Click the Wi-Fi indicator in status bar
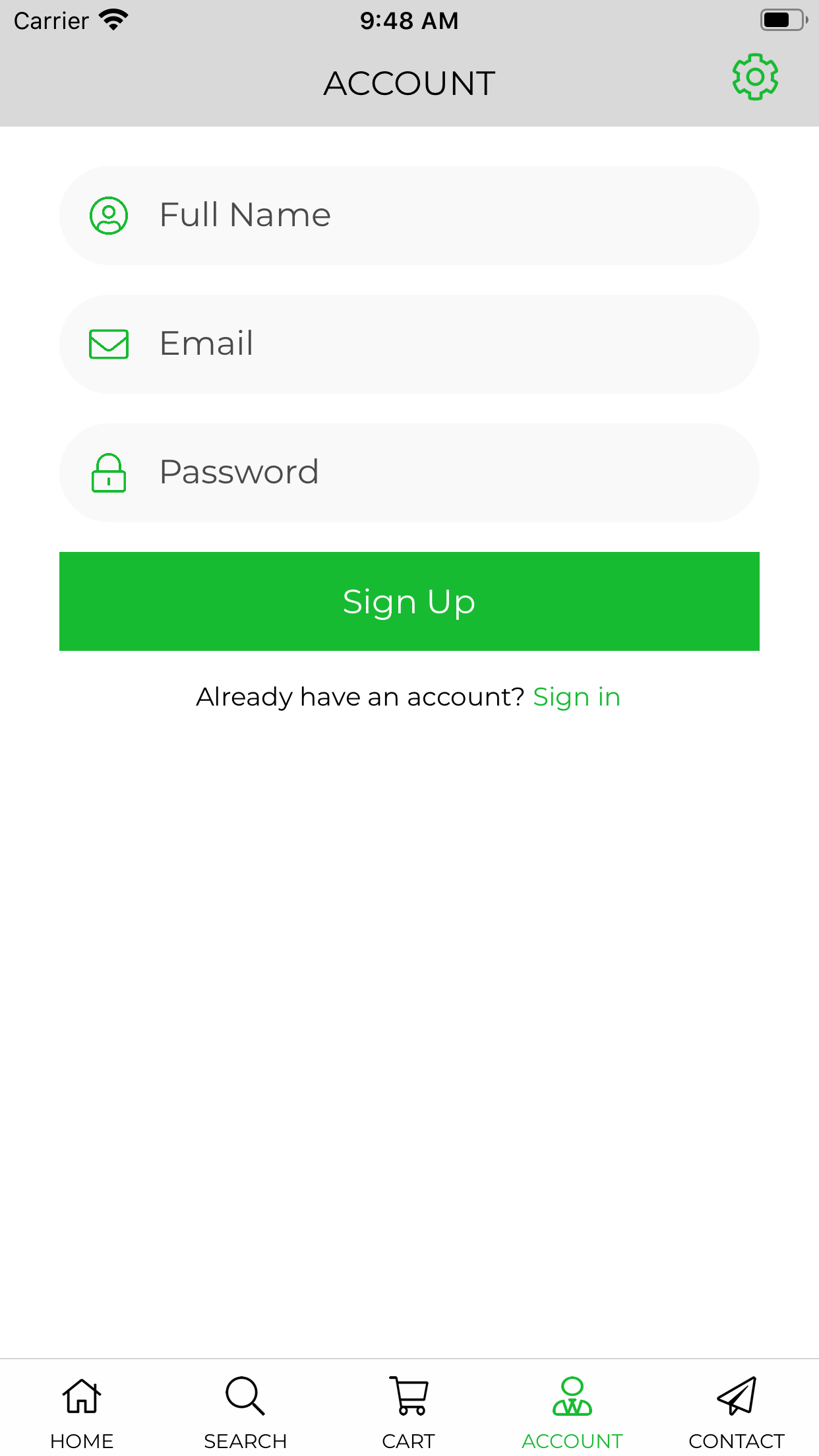819x1456 pixels. tap(112, 20)
